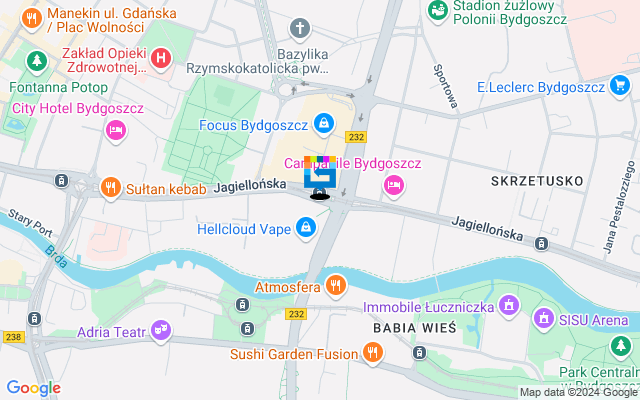Screen dimensions: 640x400
Task: Select the Sułtan kebab restaurant pin
Action: tap(111, 187)
